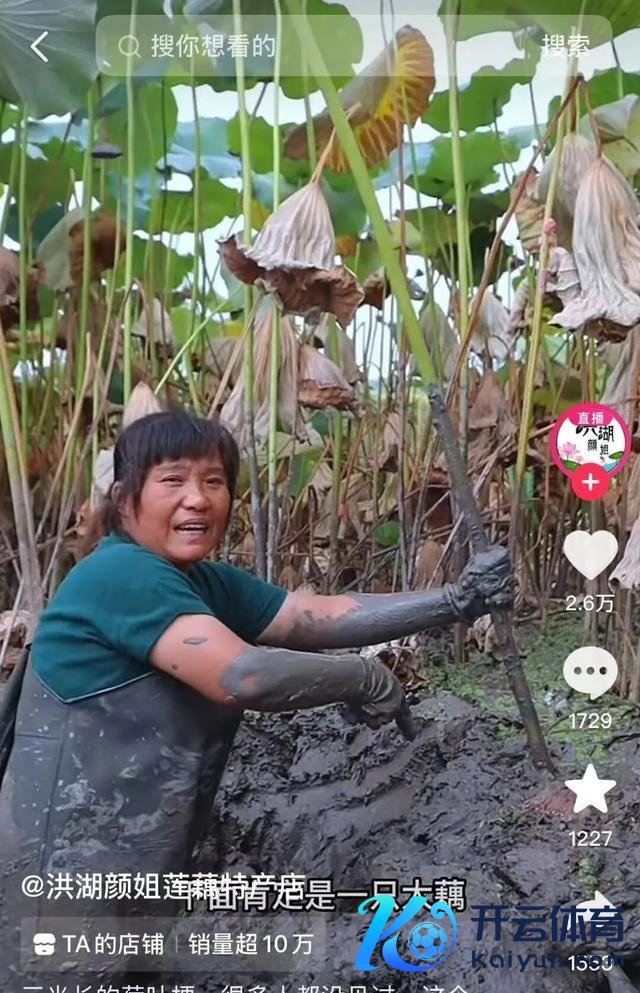Screen dimensions: 640x993
Task: Open the creator's live avatar
Action: pos(590,440)
